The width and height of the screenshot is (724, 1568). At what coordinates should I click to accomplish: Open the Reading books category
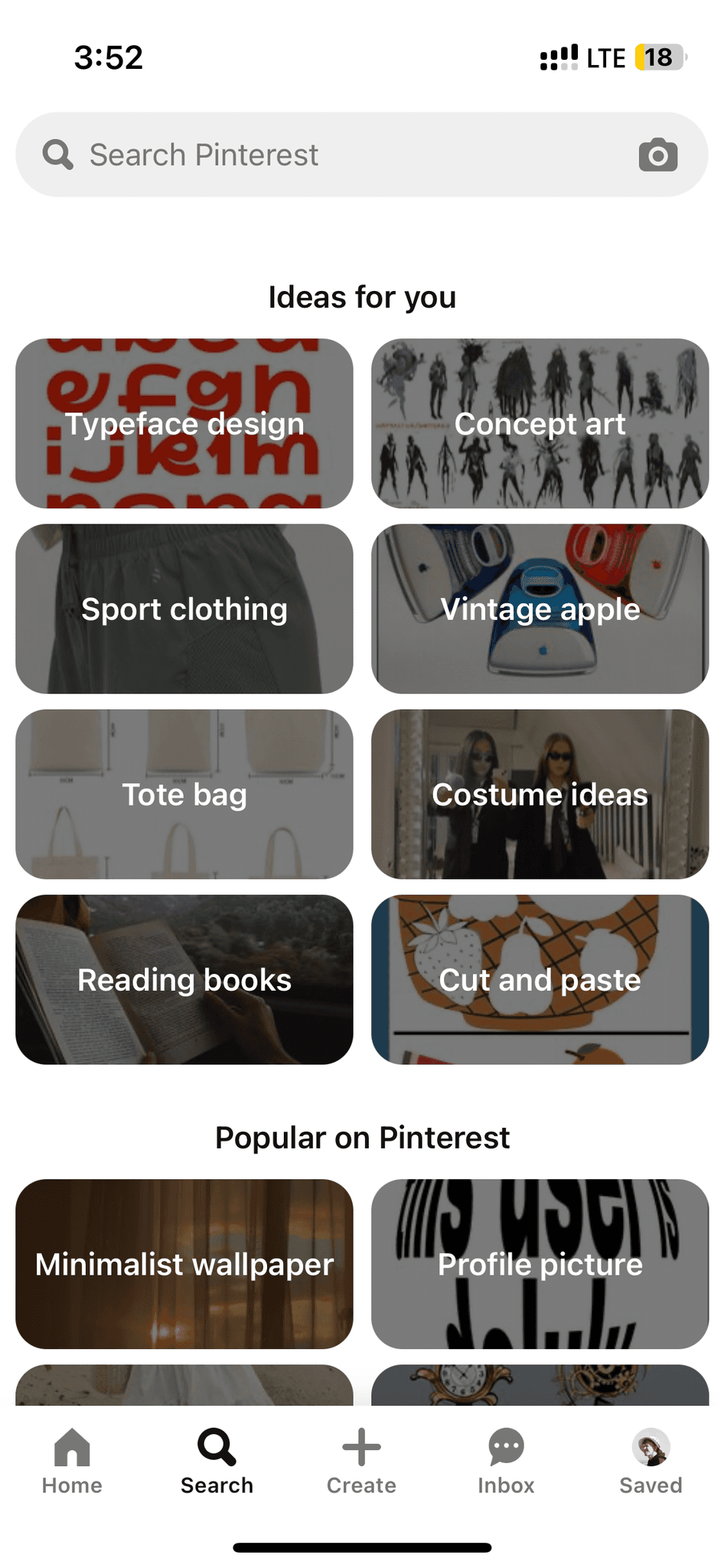tap(184, 980)
